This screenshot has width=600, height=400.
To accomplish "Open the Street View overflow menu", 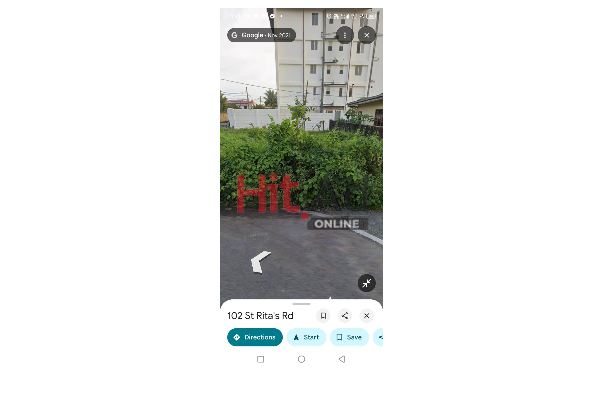I will 344,34.
